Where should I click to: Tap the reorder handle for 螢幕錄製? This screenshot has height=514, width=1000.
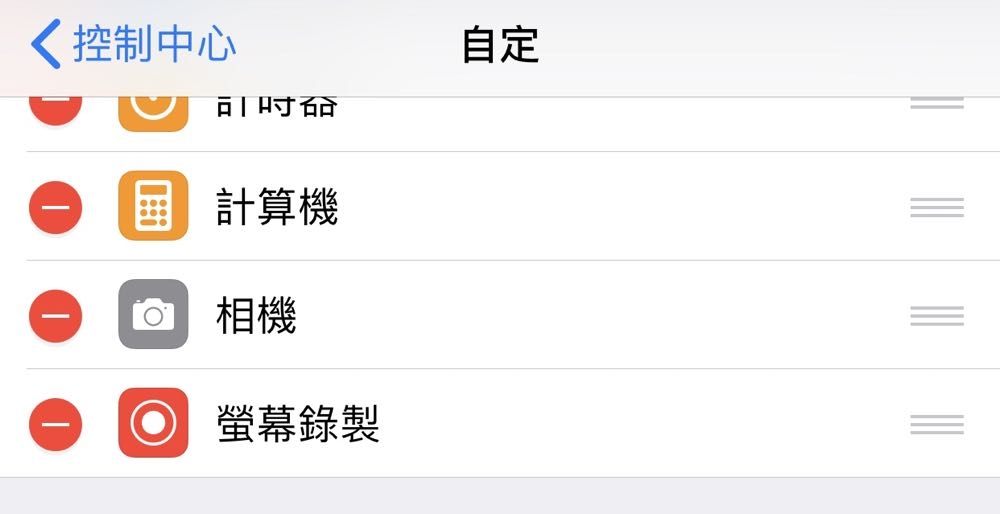pos(937,424)
